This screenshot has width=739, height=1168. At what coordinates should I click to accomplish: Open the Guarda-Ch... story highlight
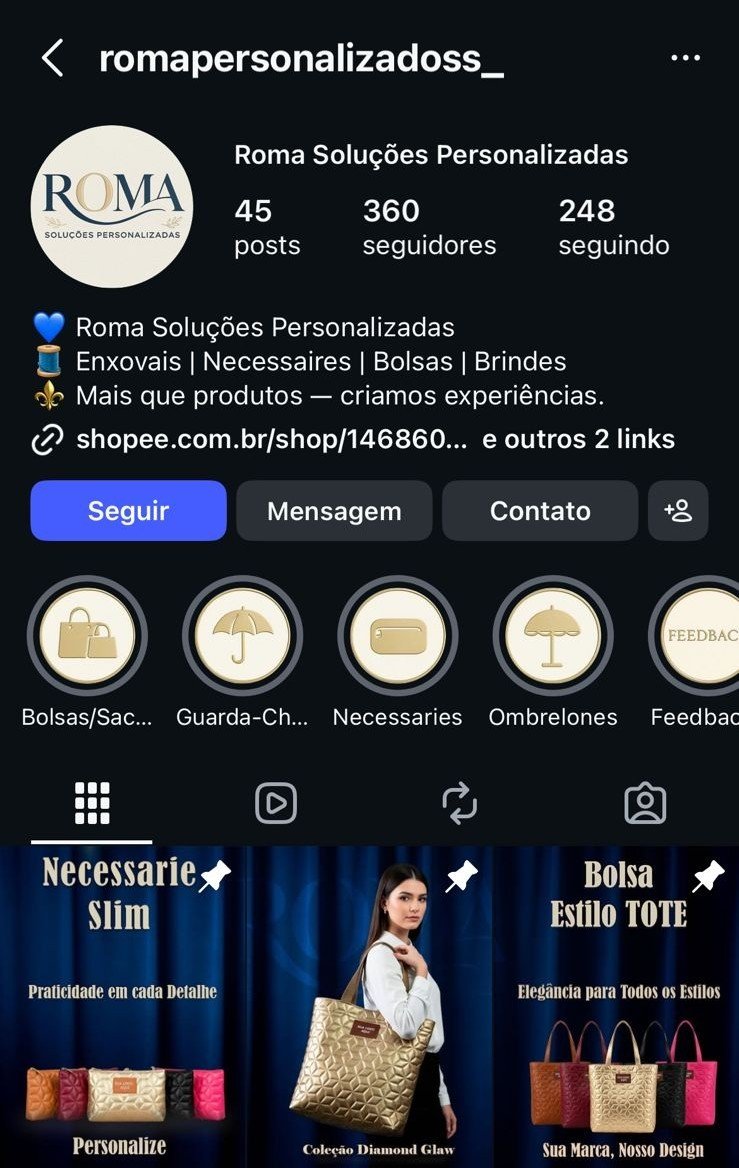[x=242, y=636]
